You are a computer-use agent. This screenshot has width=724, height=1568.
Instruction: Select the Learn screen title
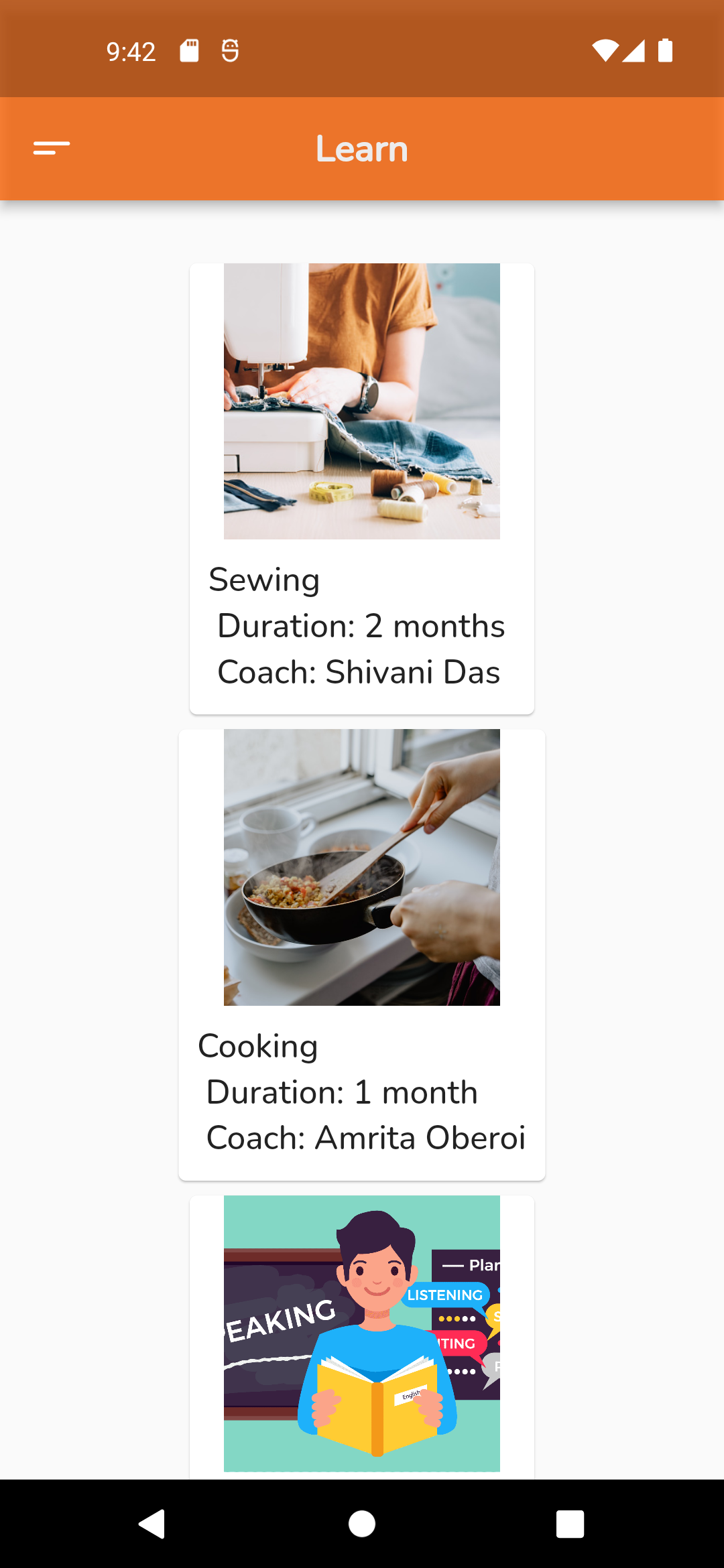(x=361, y=149)
